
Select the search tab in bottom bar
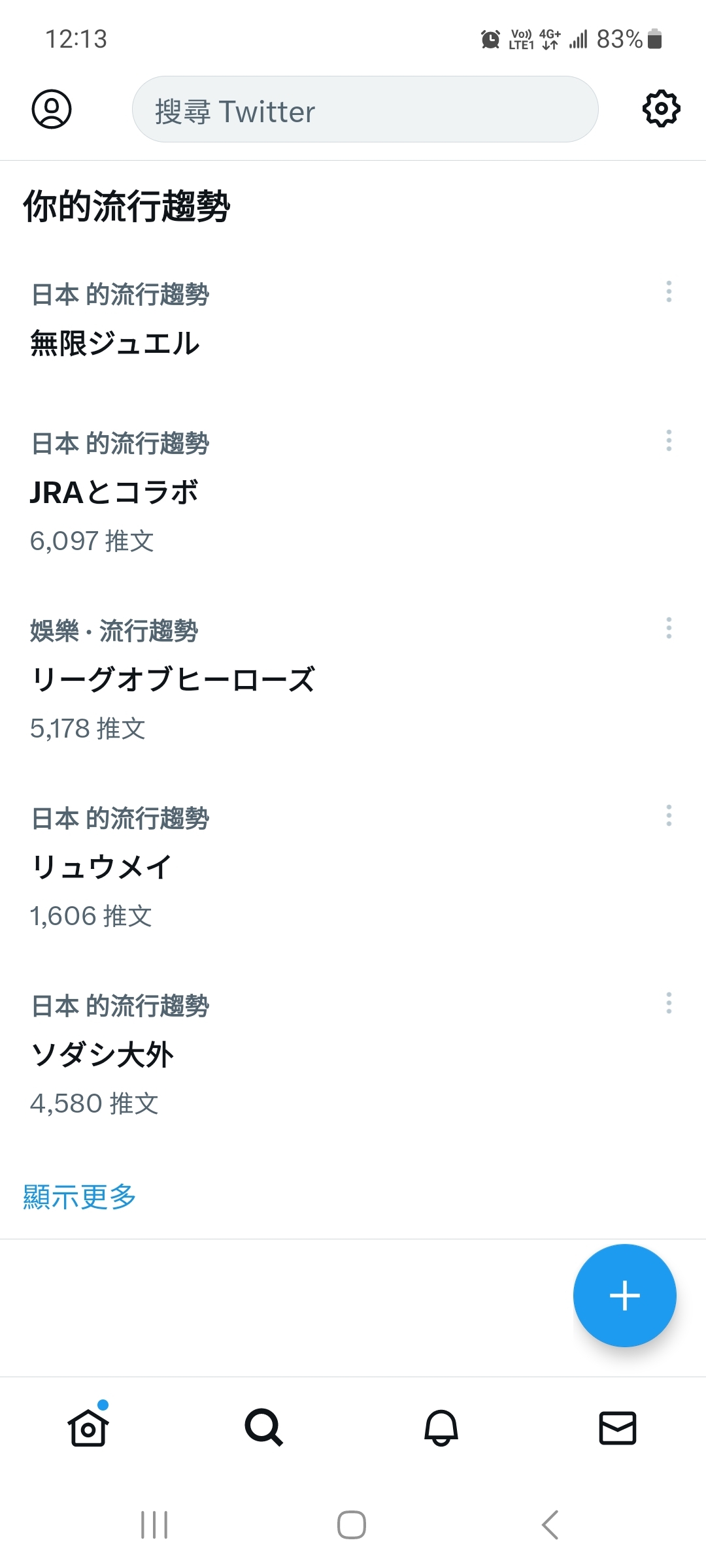(x=264, y=1427)
